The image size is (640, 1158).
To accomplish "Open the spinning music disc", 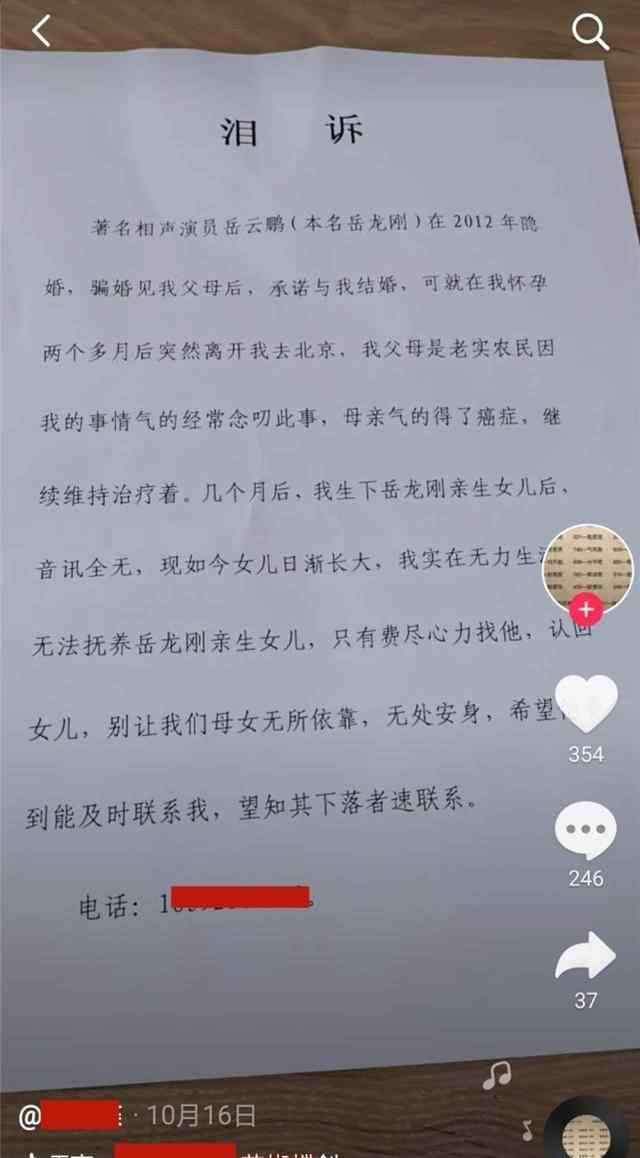I will tap(587, 1130).
